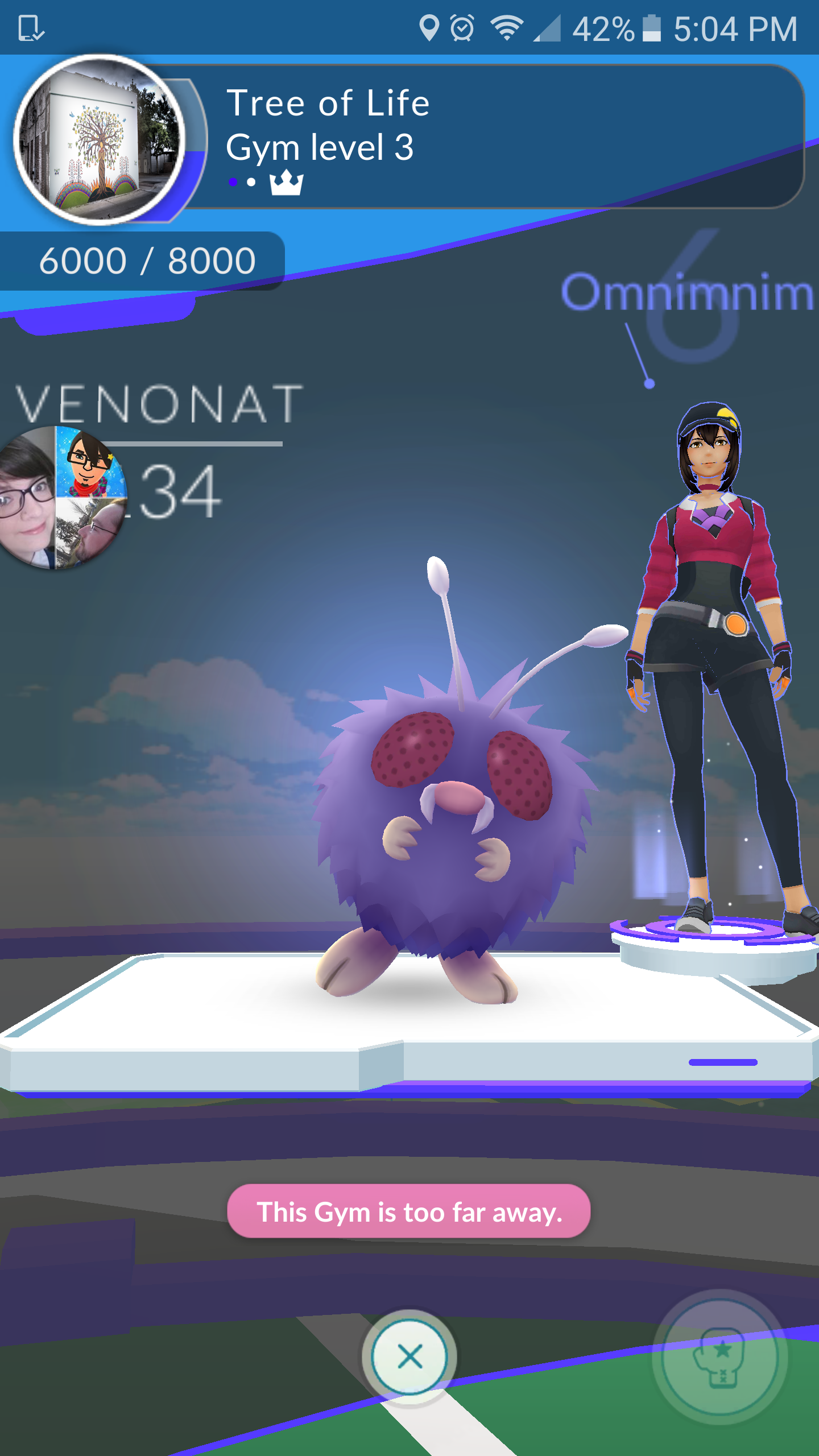Open the Tree of Life gym photo

(100, 140)
